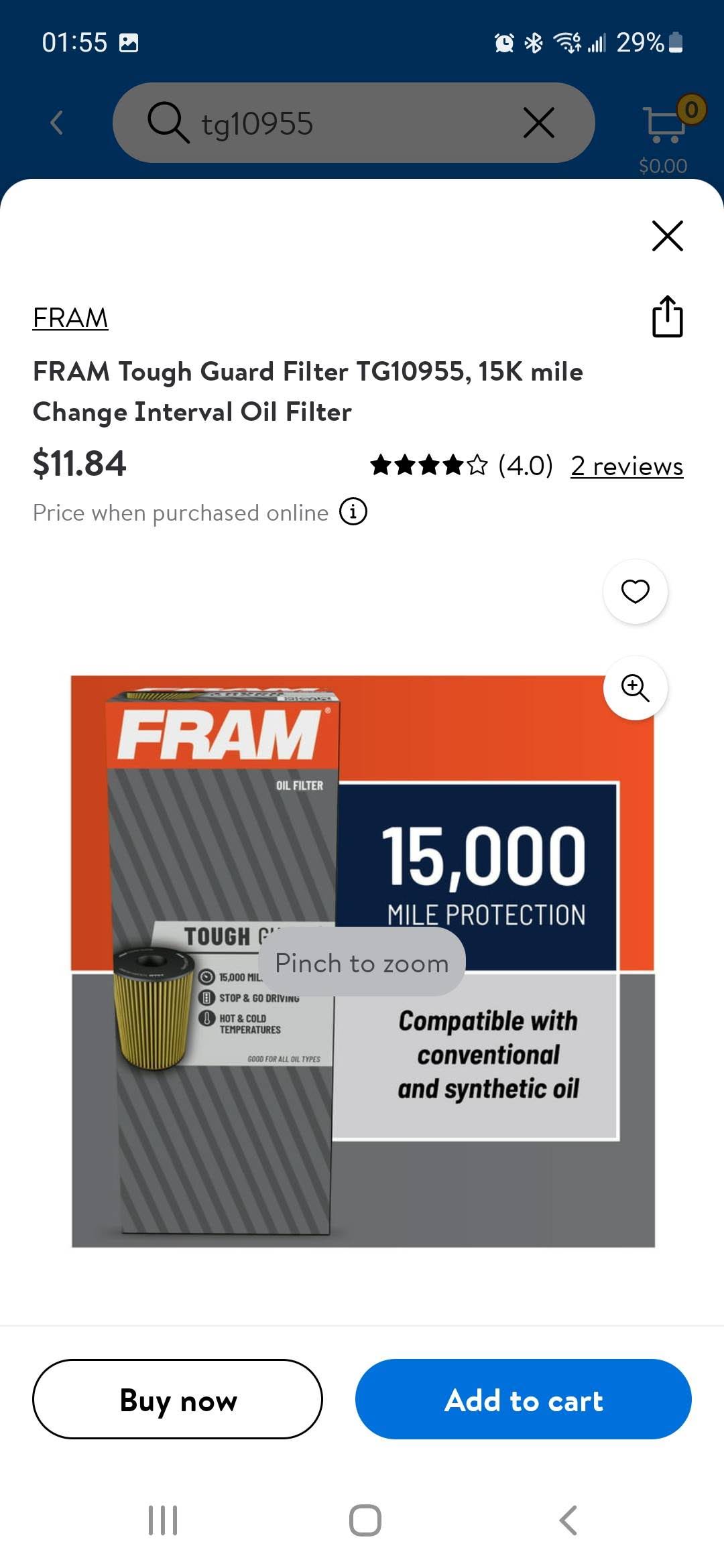Open recent apps from navigation bar
724x1568 pixels.
(163, 1520)
